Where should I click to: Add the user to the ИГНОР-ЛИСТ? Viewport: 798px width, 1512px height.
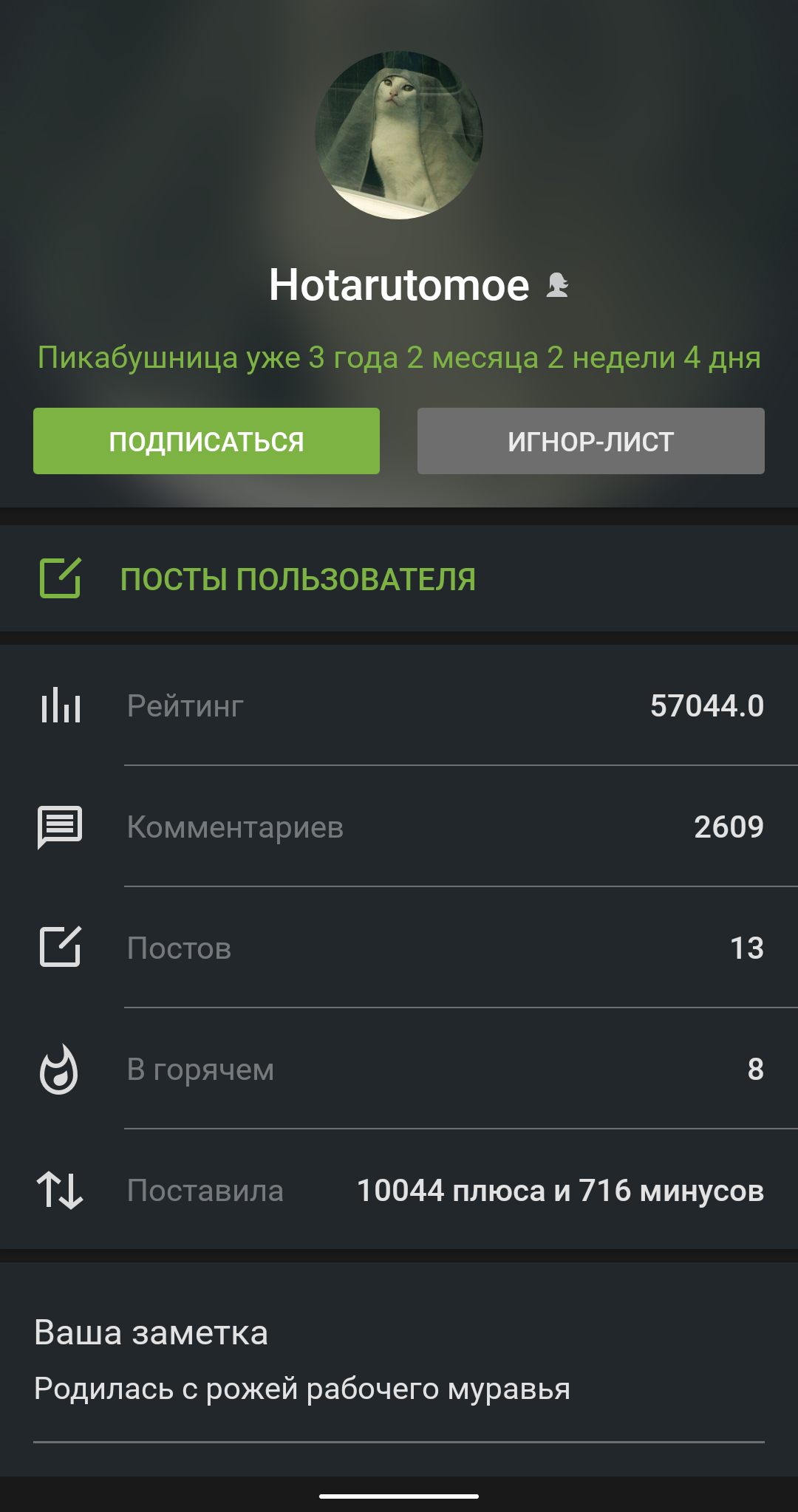pyautogui.click(x=590, y=441)
